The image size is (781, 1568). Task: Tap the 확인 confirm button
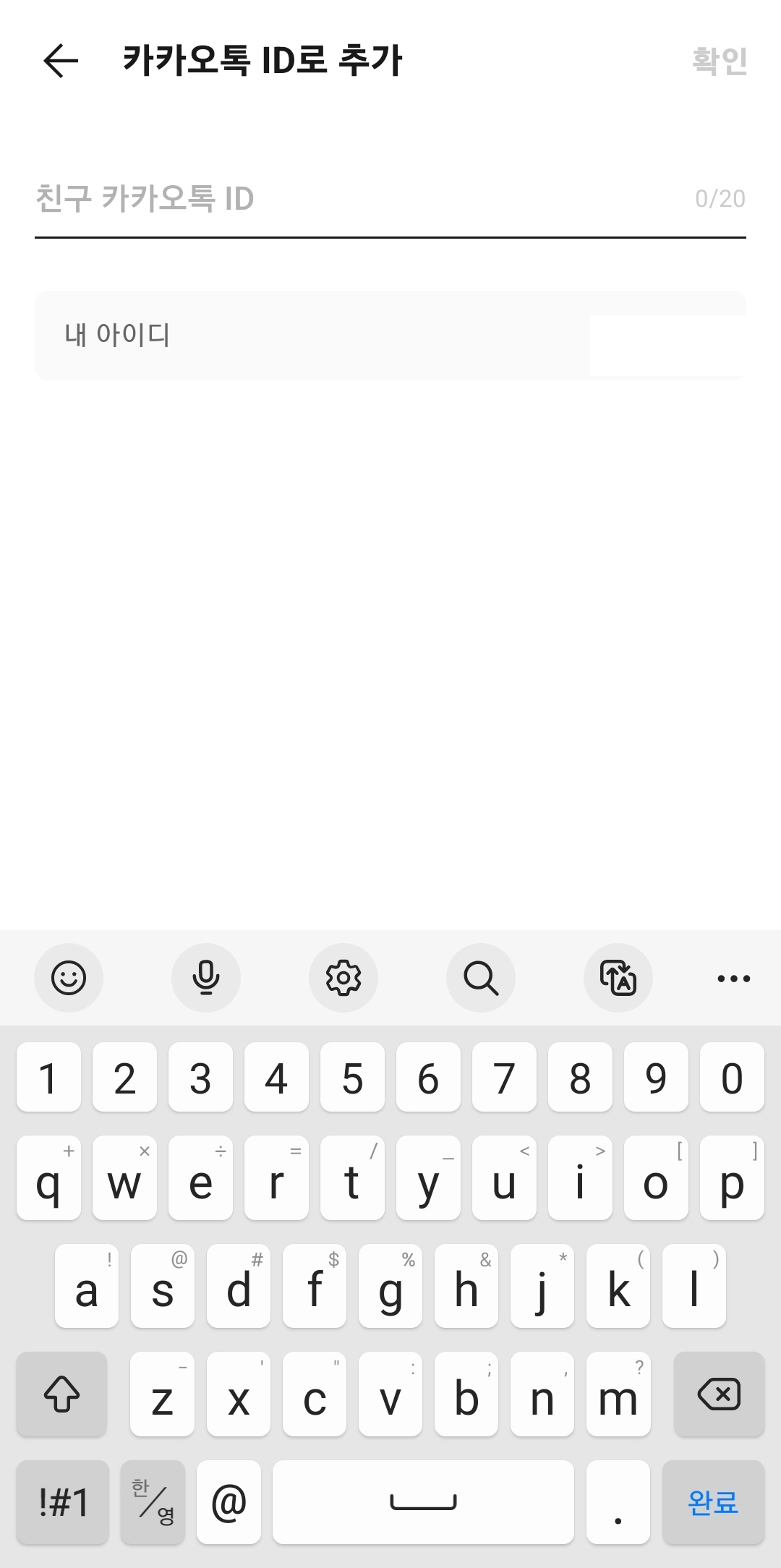point(720,62)
